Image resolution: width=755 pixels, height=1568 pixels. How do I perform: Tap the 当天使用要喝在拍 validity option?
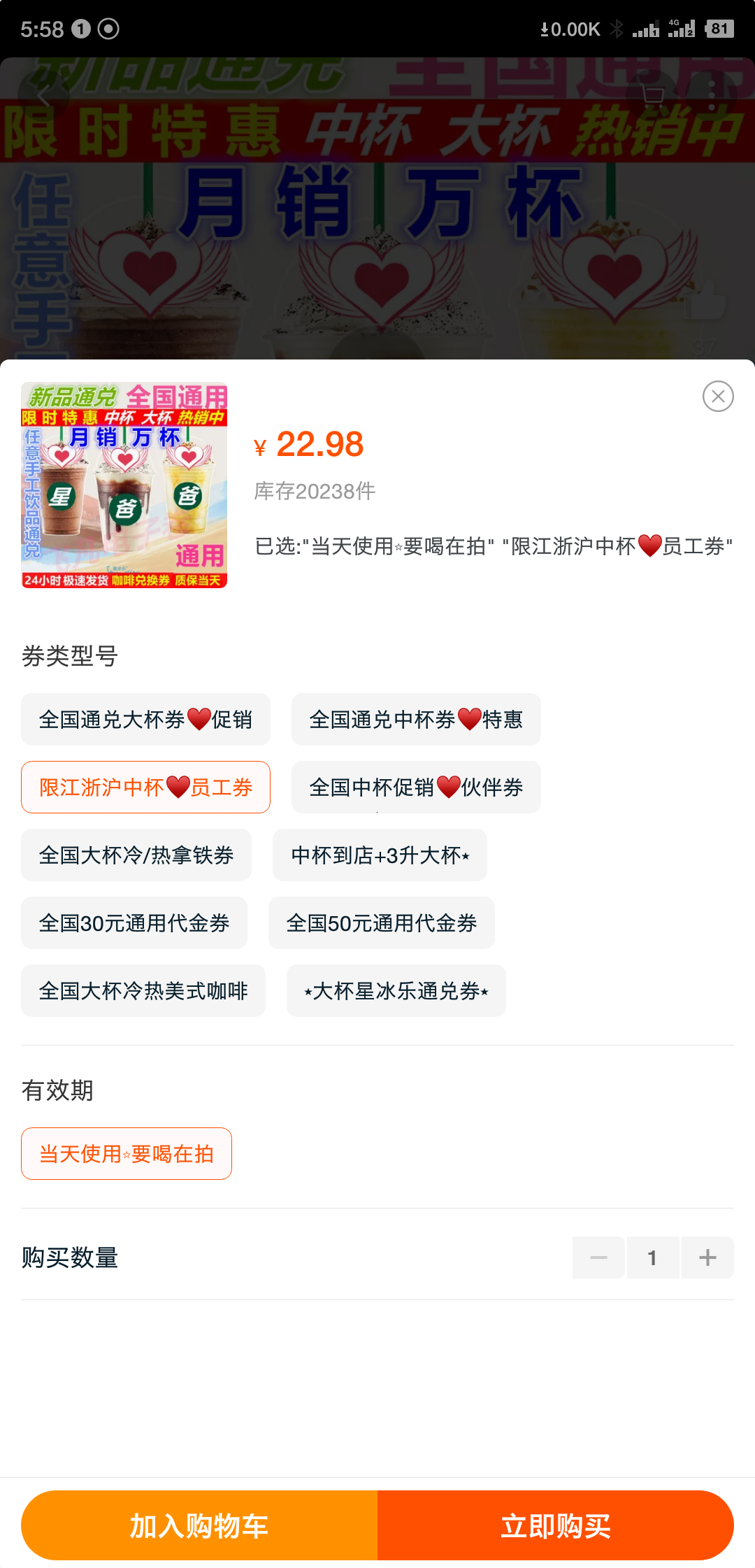coord(127,1153)
